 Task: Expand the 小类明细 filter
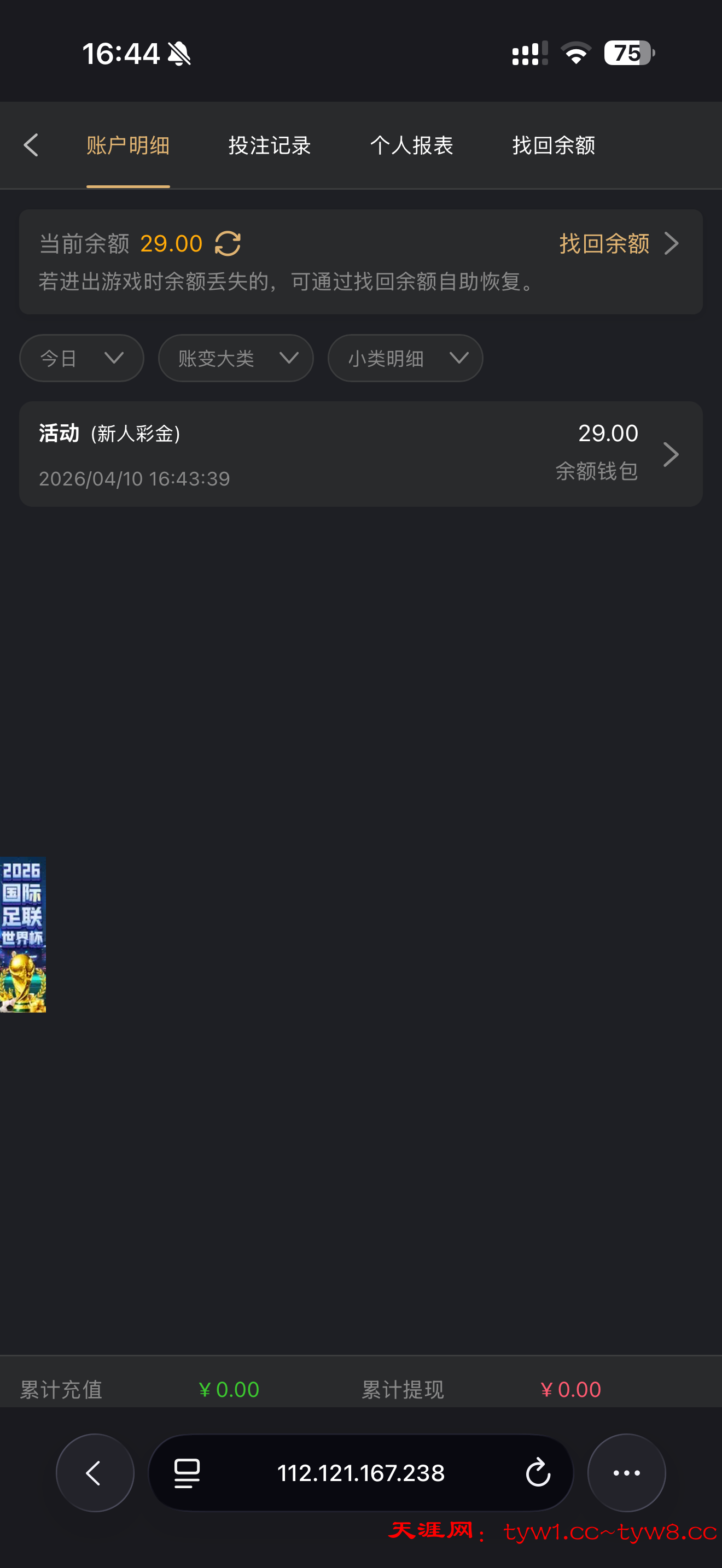pyautogui.click(x=405, y=358)
